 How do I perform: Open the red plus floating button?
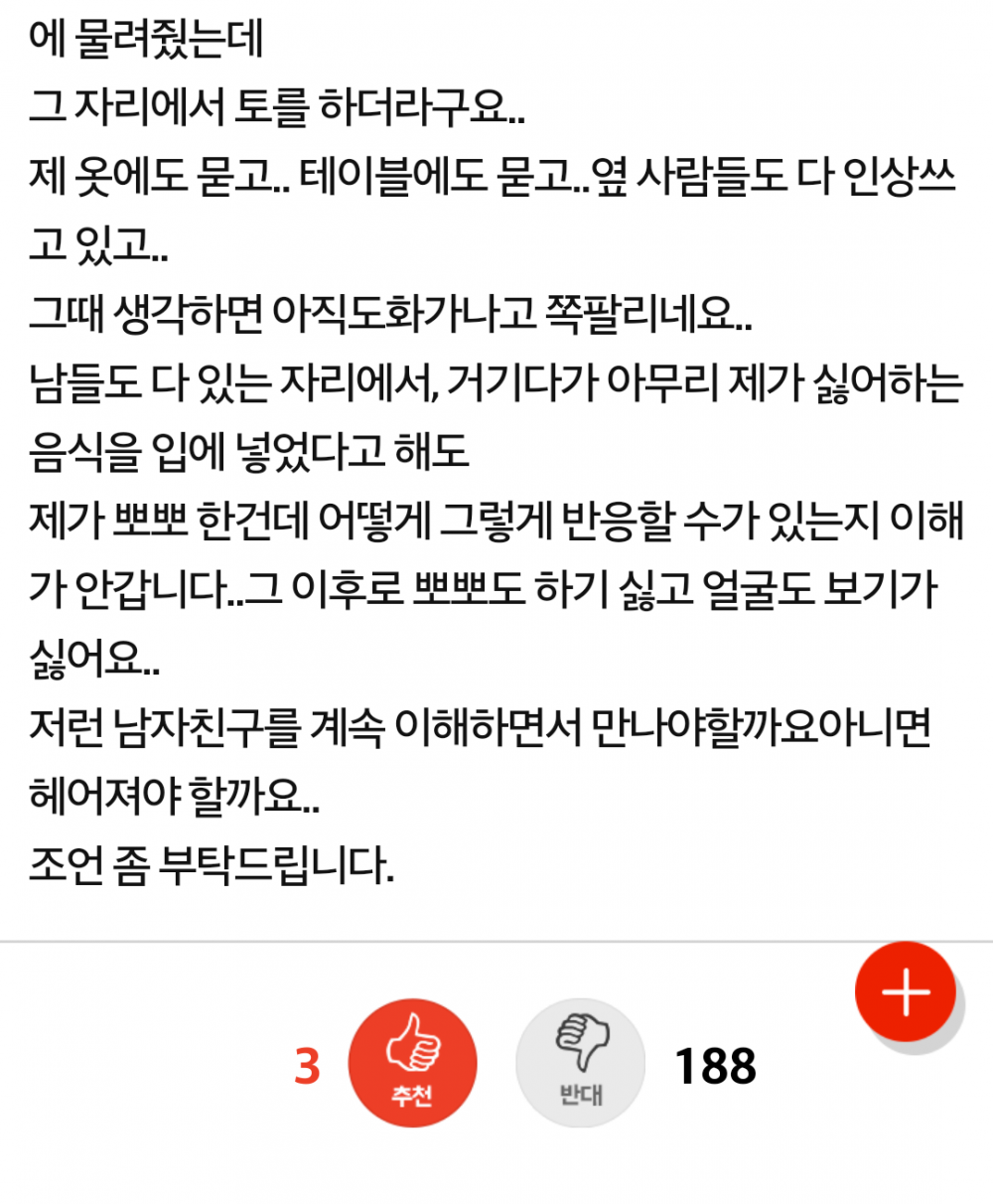coord(905,991)
